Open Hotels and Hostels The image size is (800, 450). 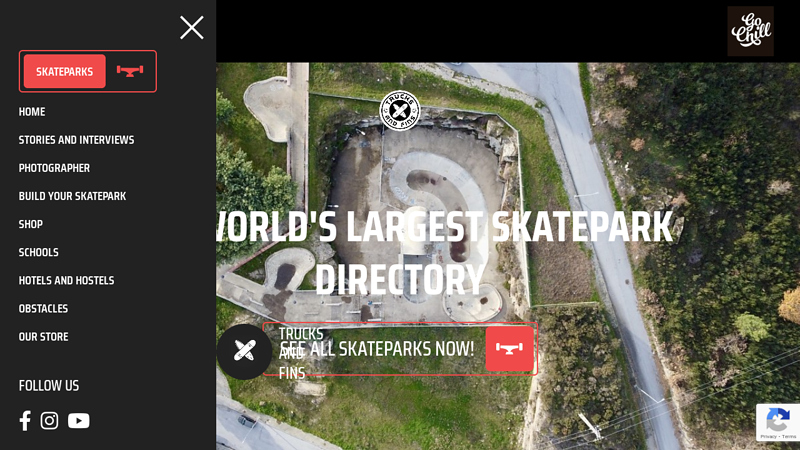pyautogui.click(x=66, y=281)
